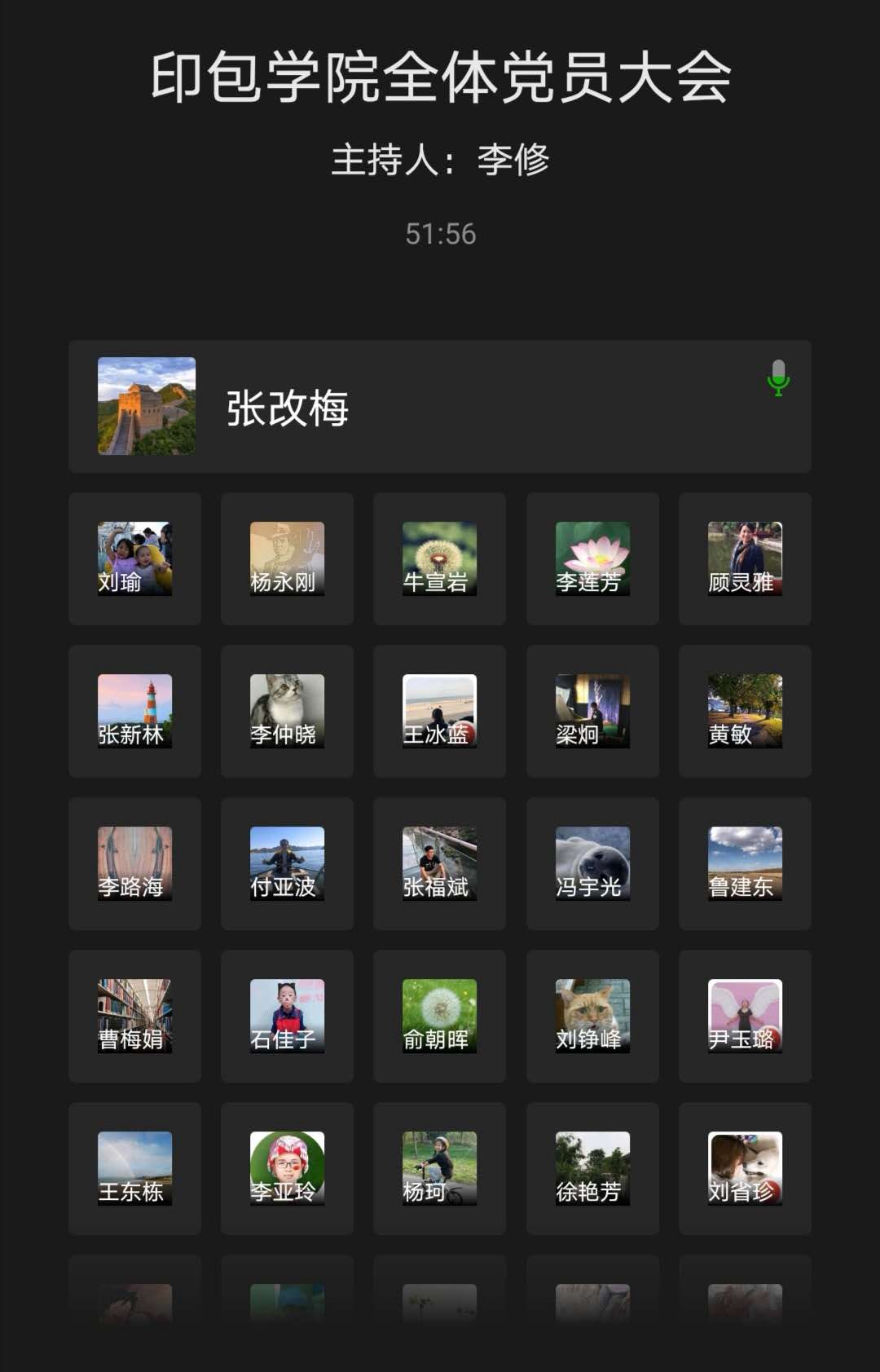Viewport: 880px width, 1372px height.
Task: Select participant 张福斌
Action: click(439, 863)
